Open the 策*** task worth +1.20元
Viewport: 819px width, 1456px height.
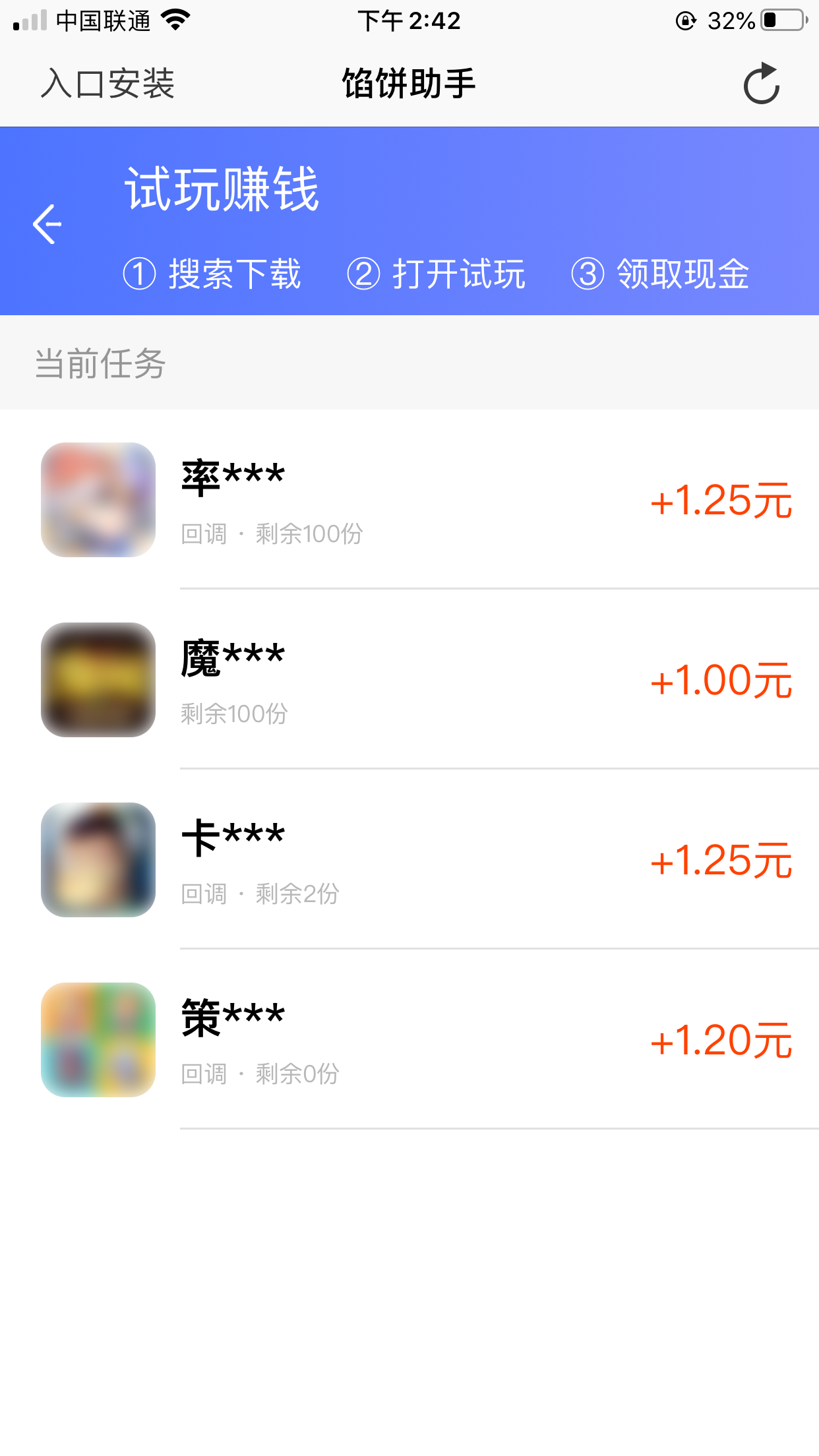coord(409,1039)
